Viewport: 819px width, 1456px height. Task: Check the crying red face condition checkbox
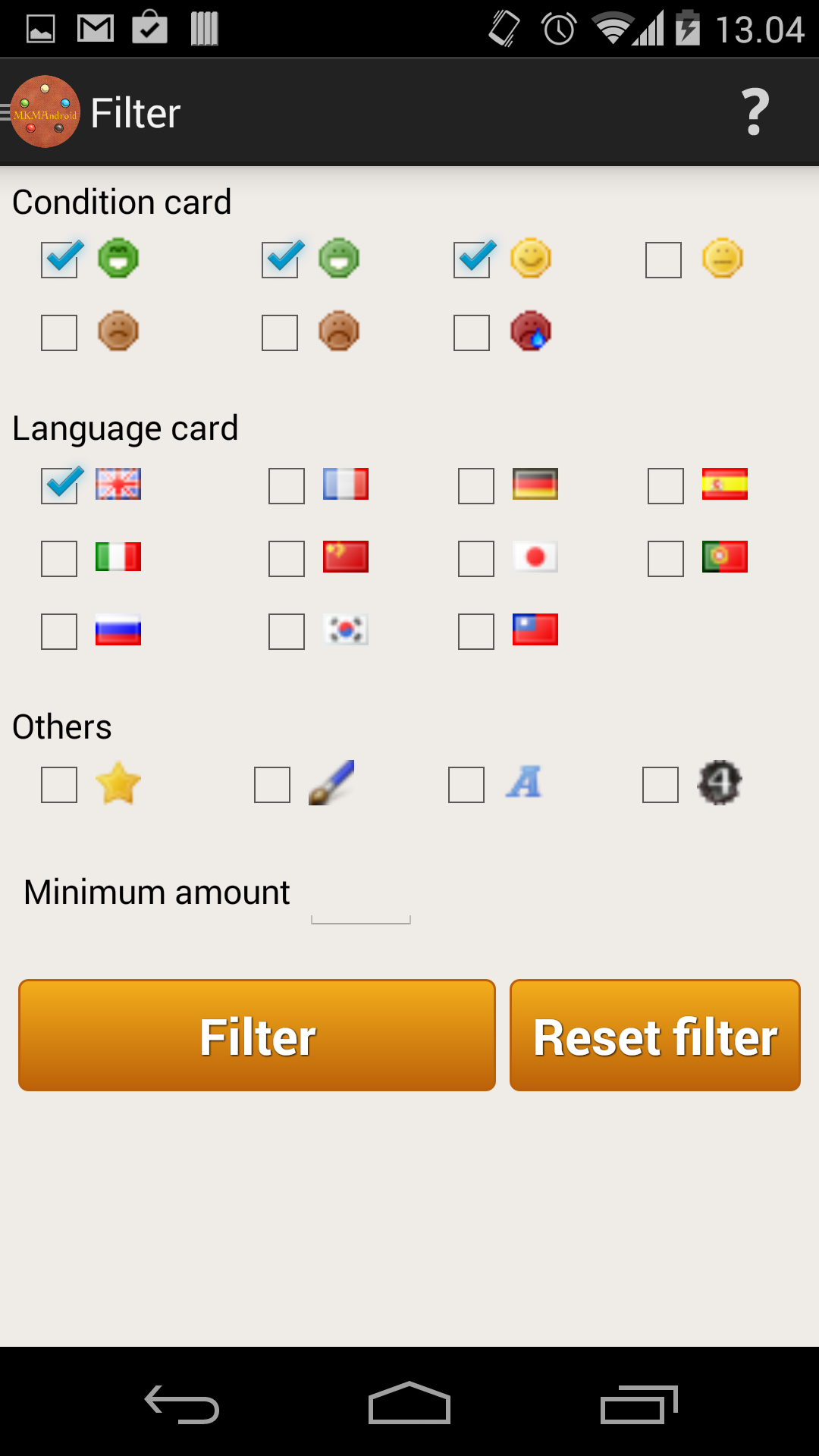(472, 332)
